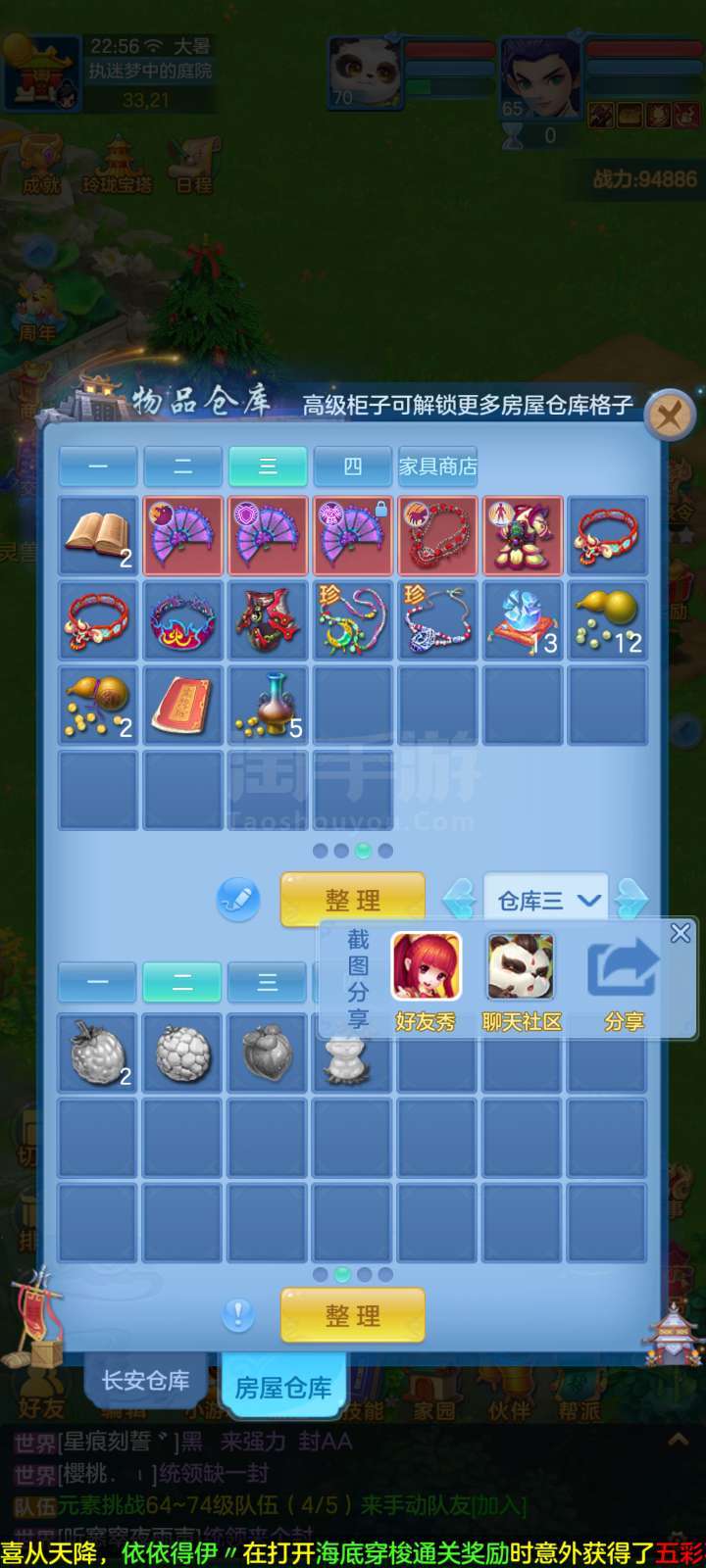The width and height of the screenshot is (706, 1568).
Task: Tap the 分享 arrow button
Action: pyautogui.click(x=624, y=982)
